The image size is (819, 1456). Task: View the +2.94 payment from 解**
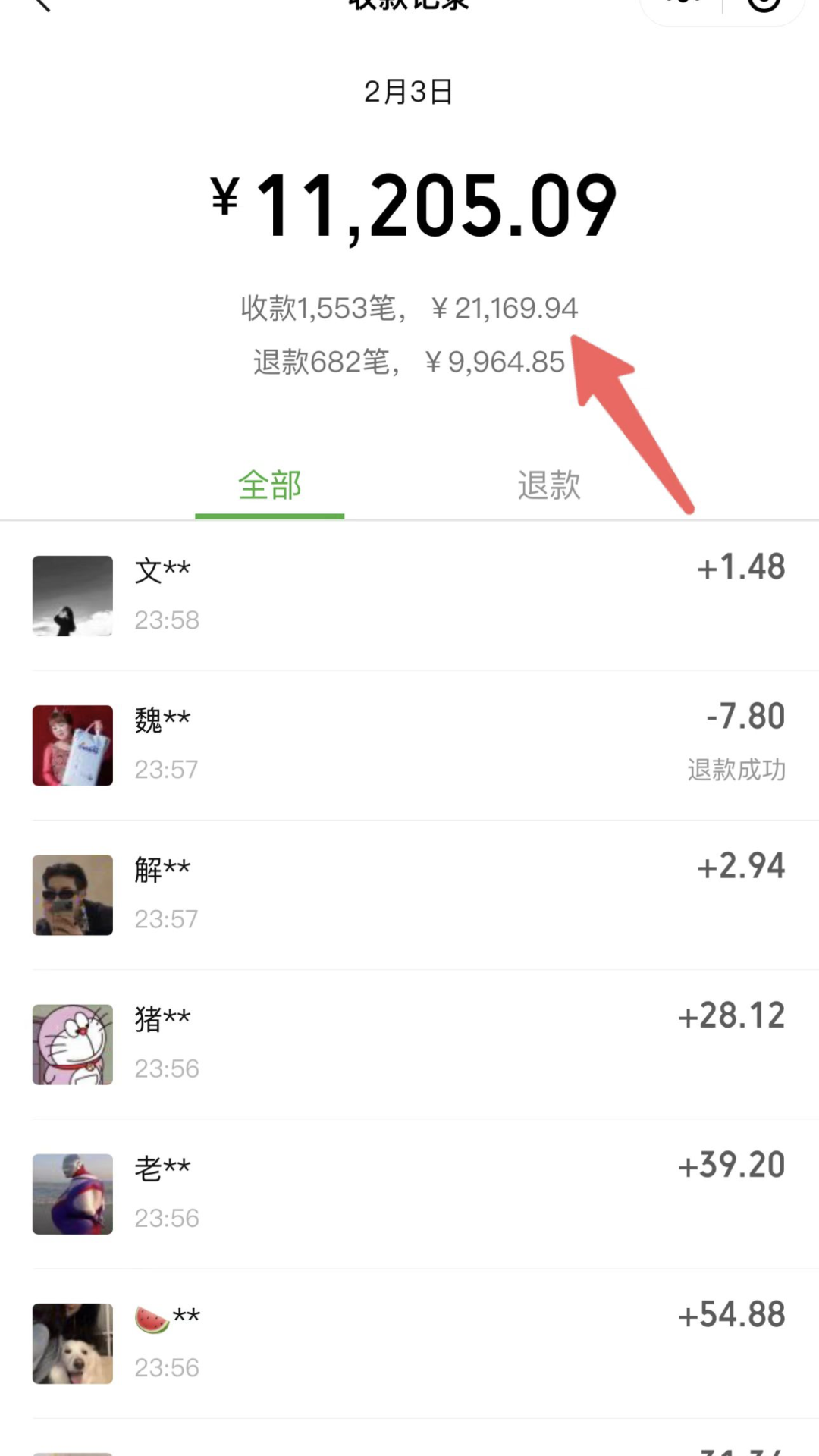[409, 894]
